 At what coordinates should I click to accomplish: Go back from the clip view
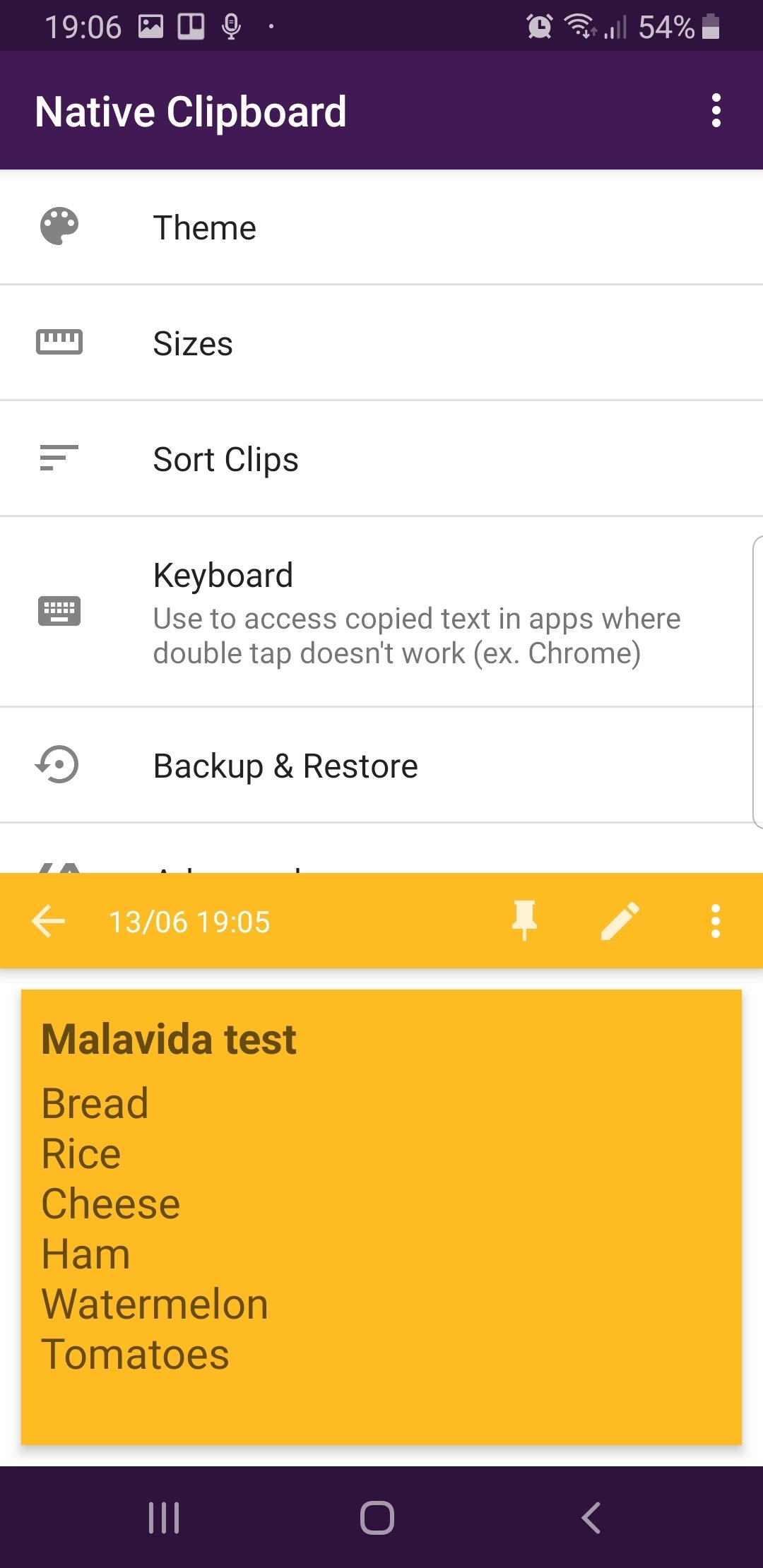pos(49,922)
